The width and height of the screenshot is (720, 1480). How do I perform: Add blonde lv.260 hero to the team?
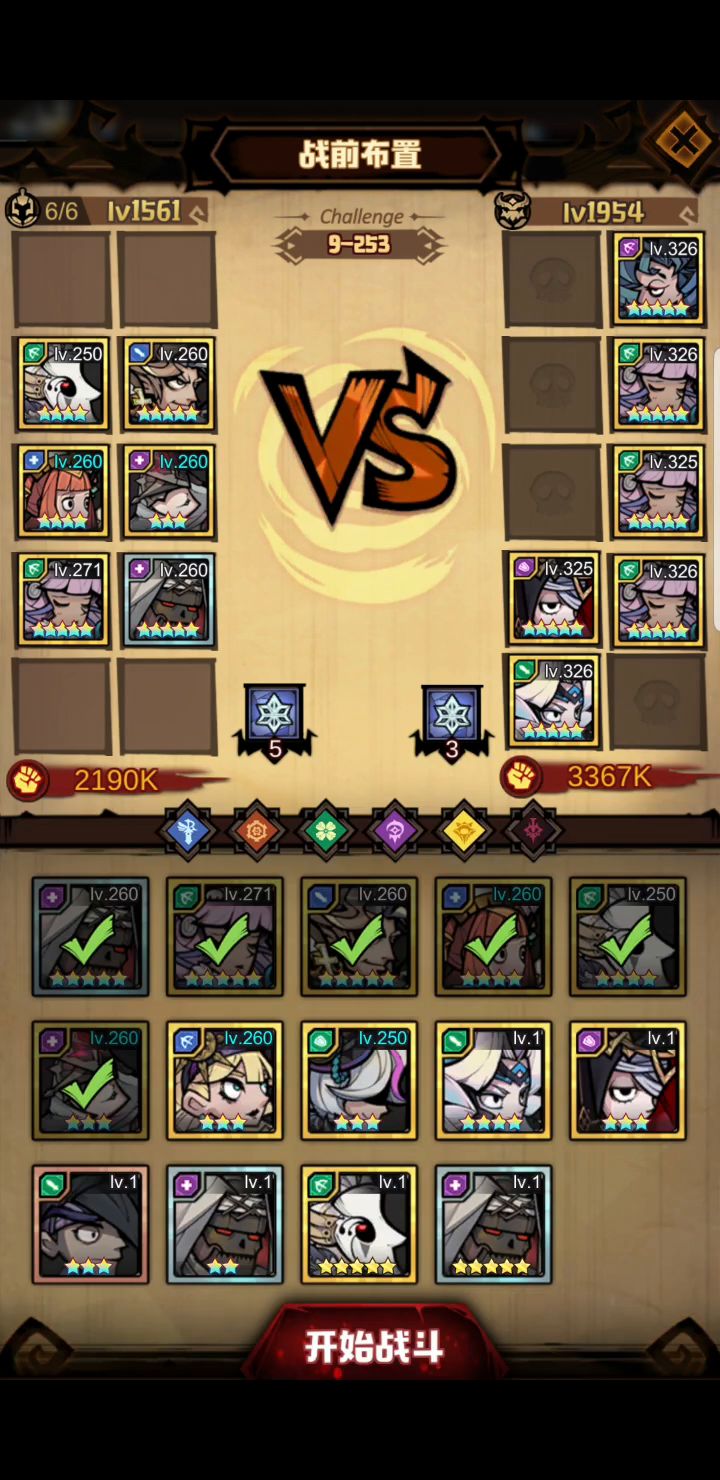point(225,1081)
